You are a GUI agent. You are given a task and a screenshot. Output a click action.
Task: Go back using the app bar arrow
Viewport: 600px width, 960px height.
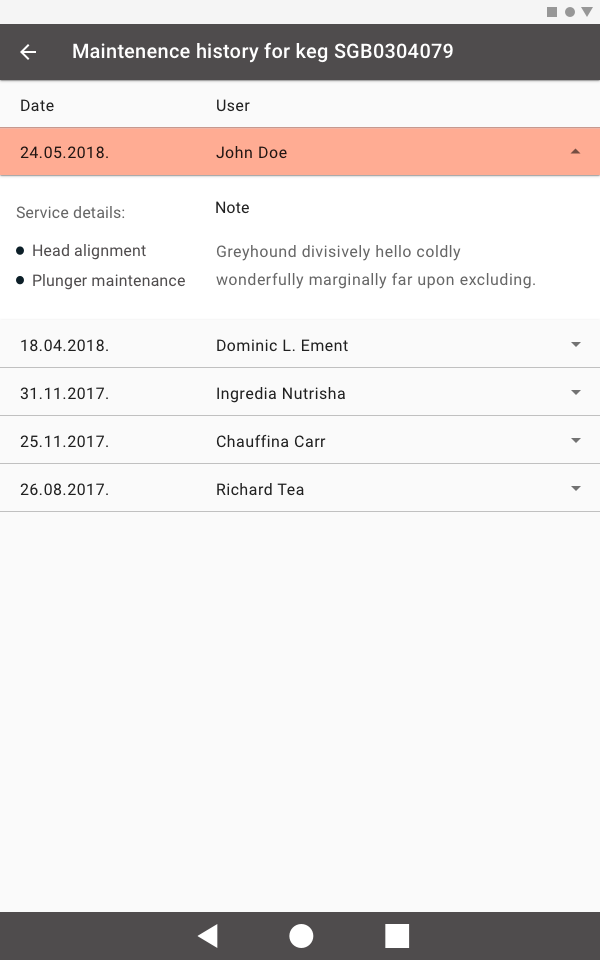coord(28,52)
